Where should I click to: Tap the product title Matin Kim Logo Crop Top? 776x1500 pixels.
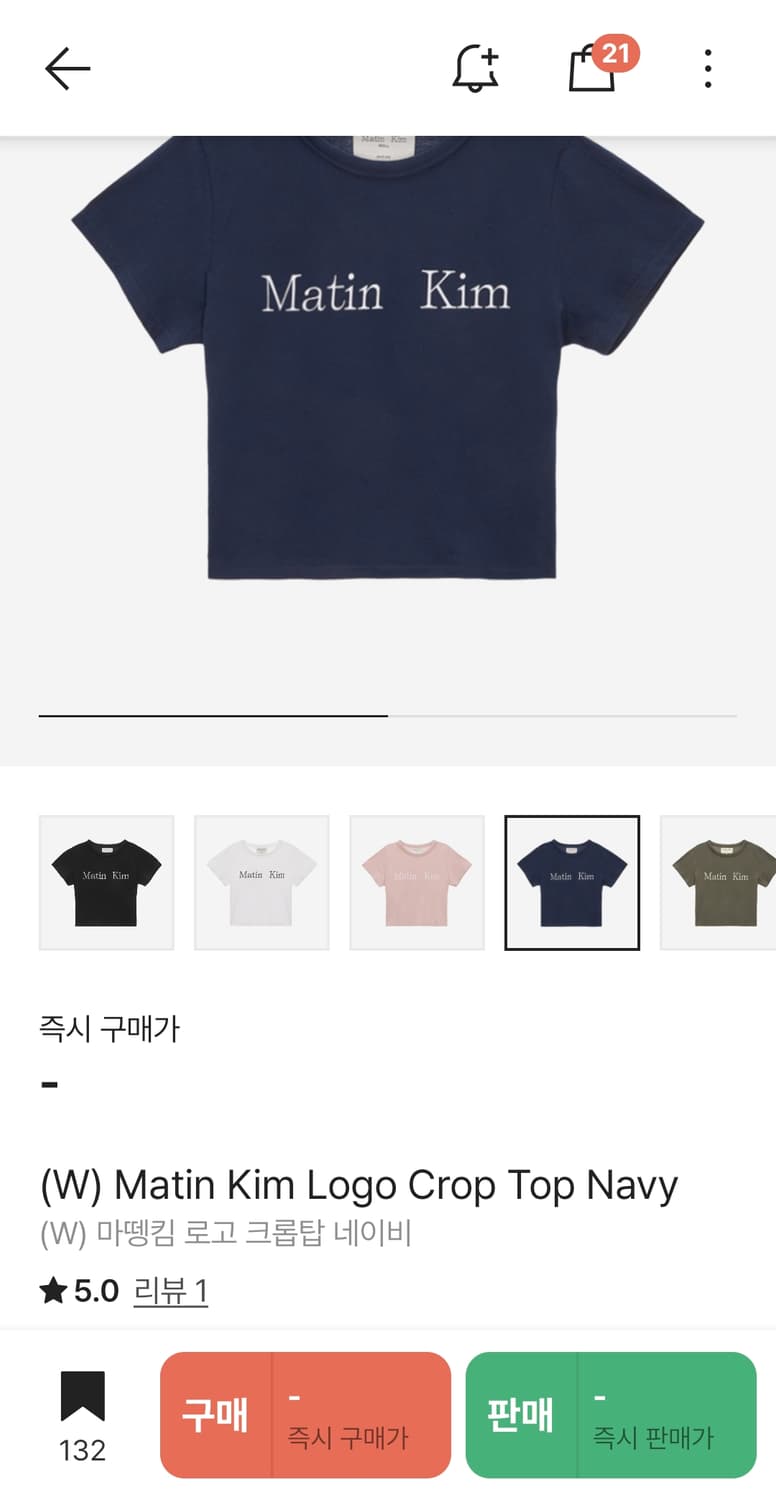358,1185
